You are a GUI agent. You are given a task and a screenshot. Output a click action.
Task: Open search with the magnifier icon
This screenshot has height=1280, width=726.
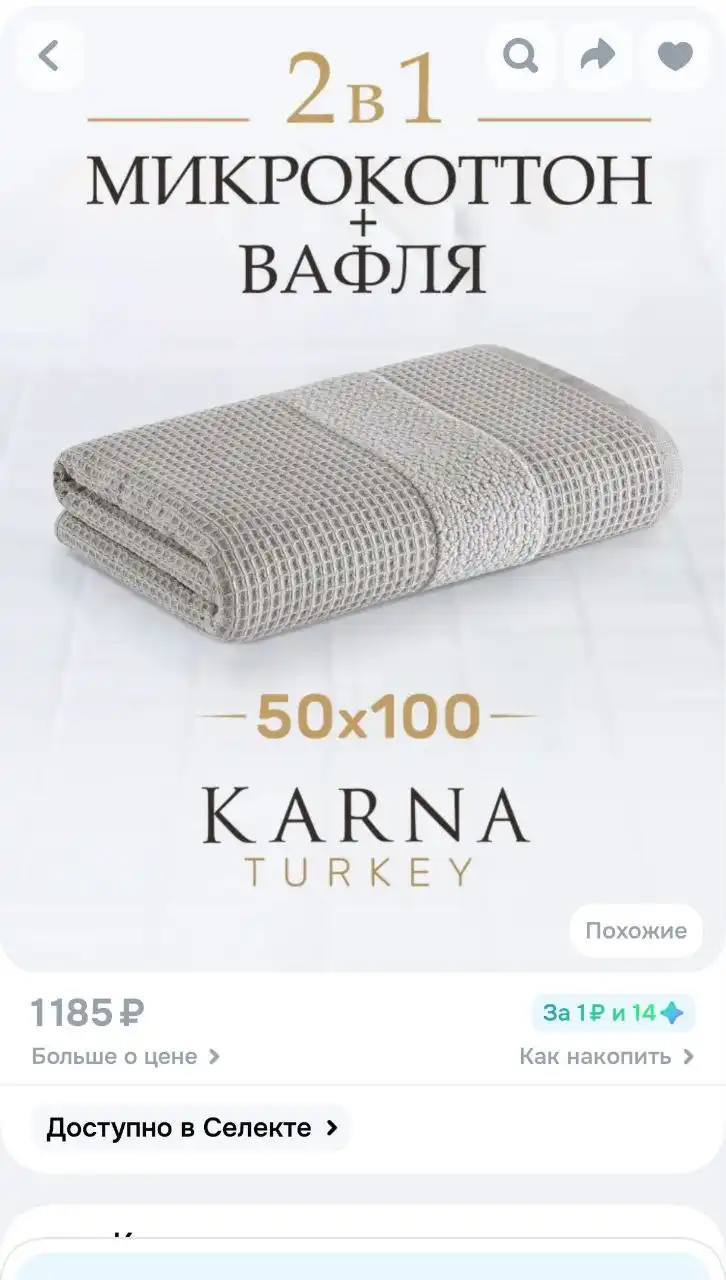(521, 57)
